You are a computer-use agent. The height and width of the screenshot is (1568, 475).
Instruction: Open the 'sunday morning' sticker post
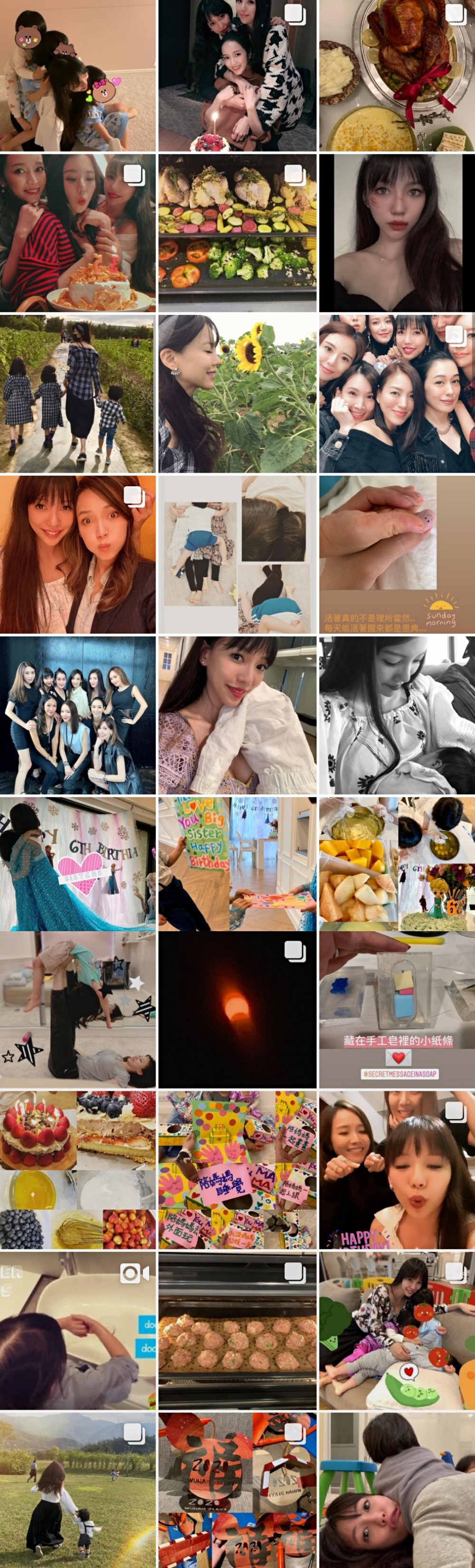tap(397, 555)
